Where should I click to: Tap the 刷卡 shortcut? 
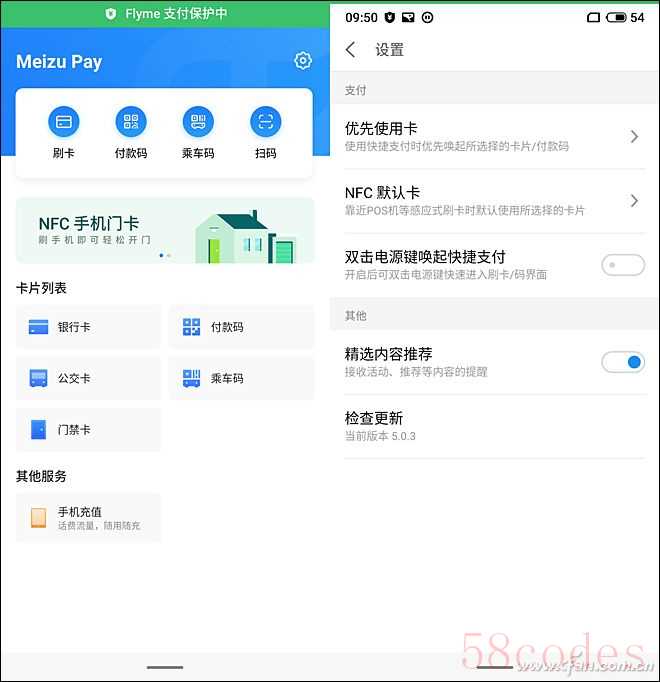pyautogui.click(x=64, y=133)
